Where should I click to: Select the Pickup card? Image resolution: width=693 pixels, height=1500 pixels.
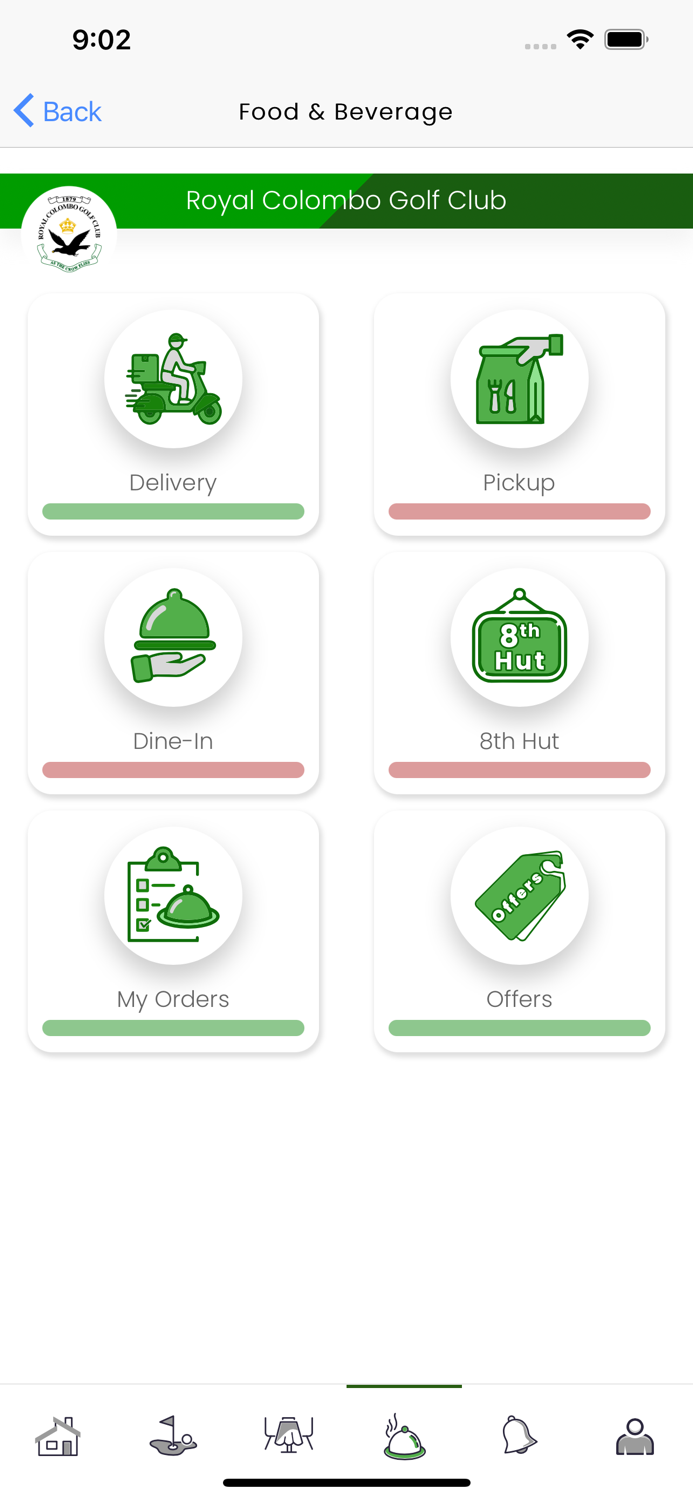tap(519, 414)
